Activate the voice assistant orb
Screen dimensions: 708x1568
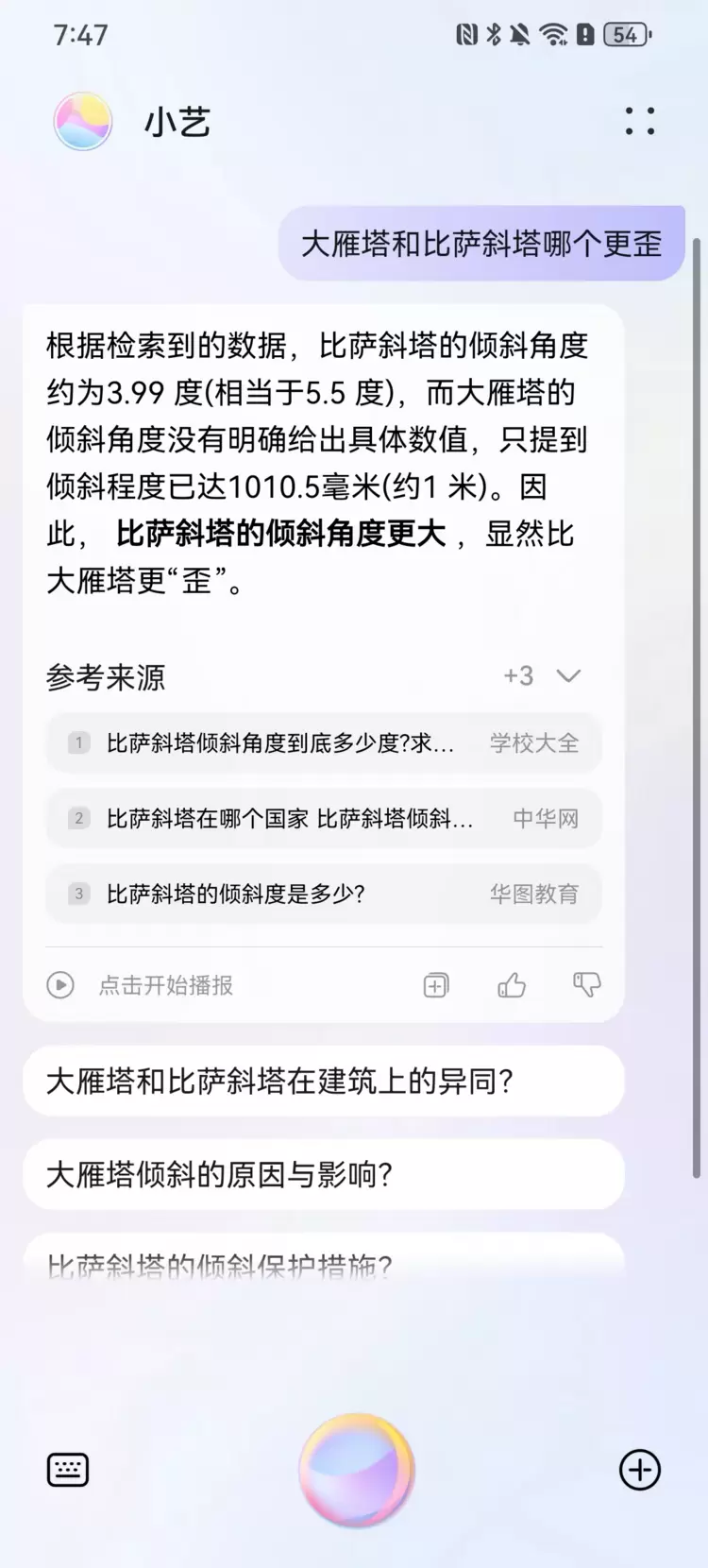point(356,1470)
